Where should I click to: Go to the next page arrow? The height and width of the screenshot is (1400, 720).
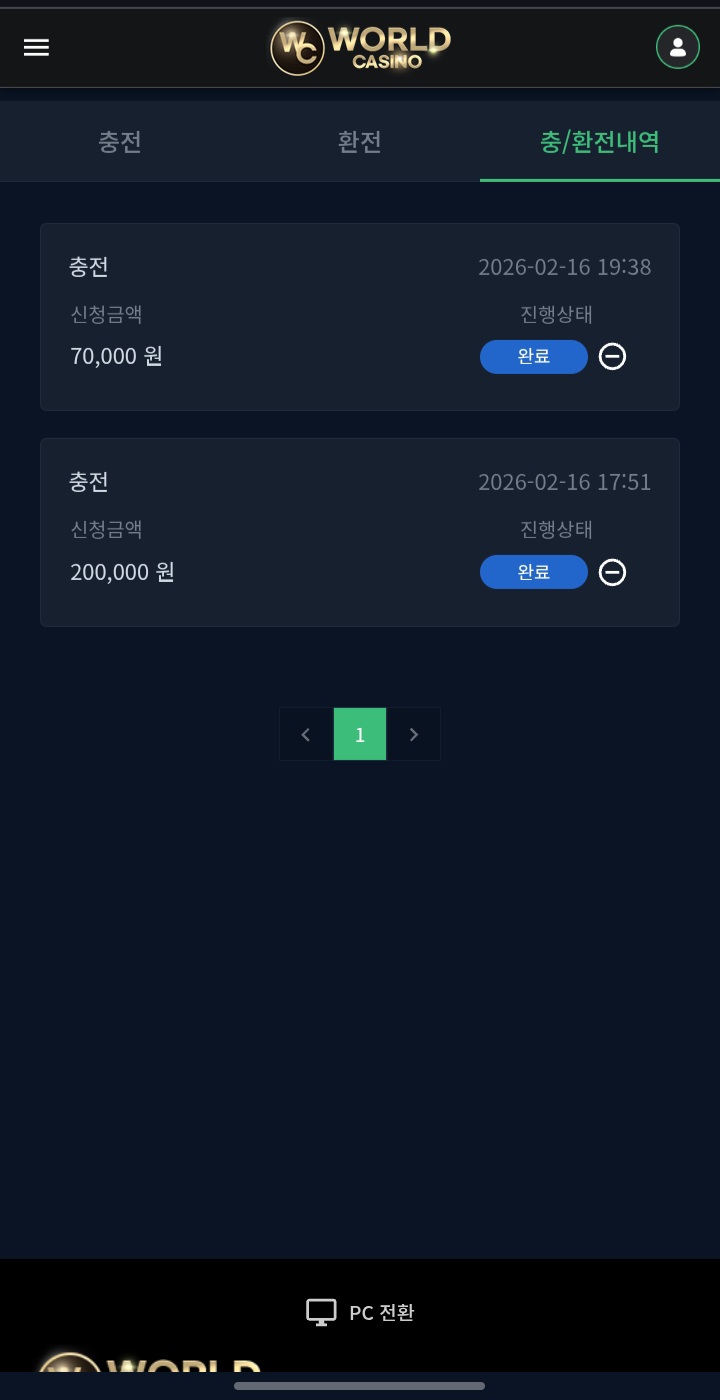(x=414, y=734)
